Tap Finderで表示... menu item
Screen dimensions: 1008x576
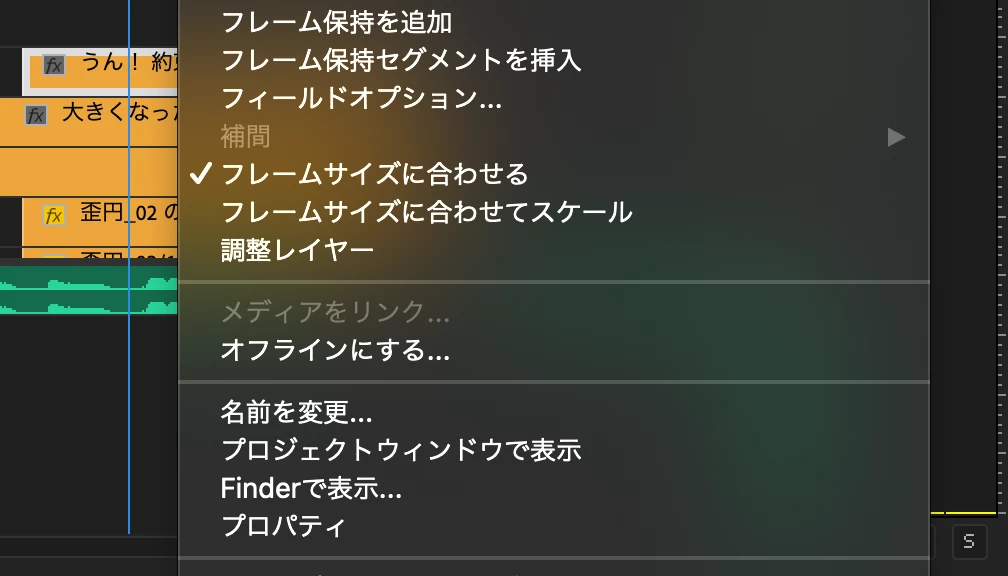311,488
